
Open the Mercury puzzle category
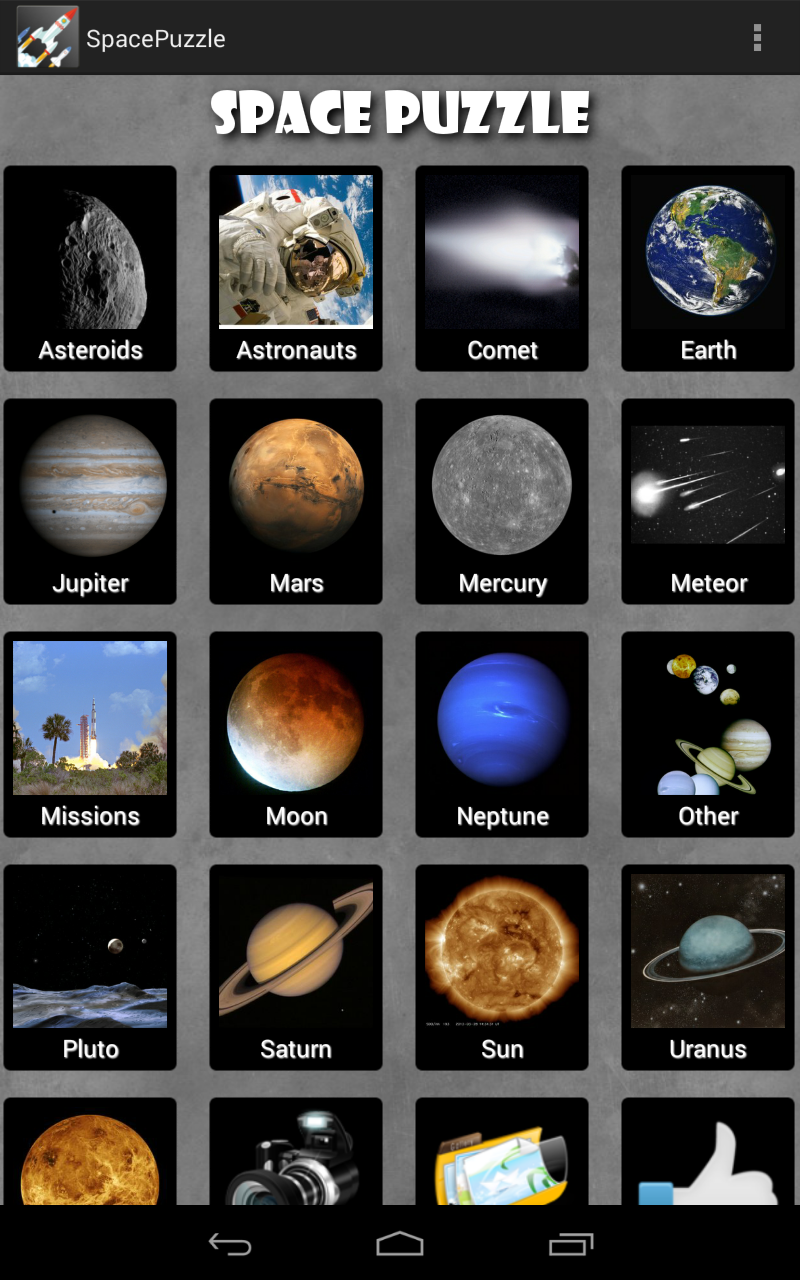tap(502, 501)
